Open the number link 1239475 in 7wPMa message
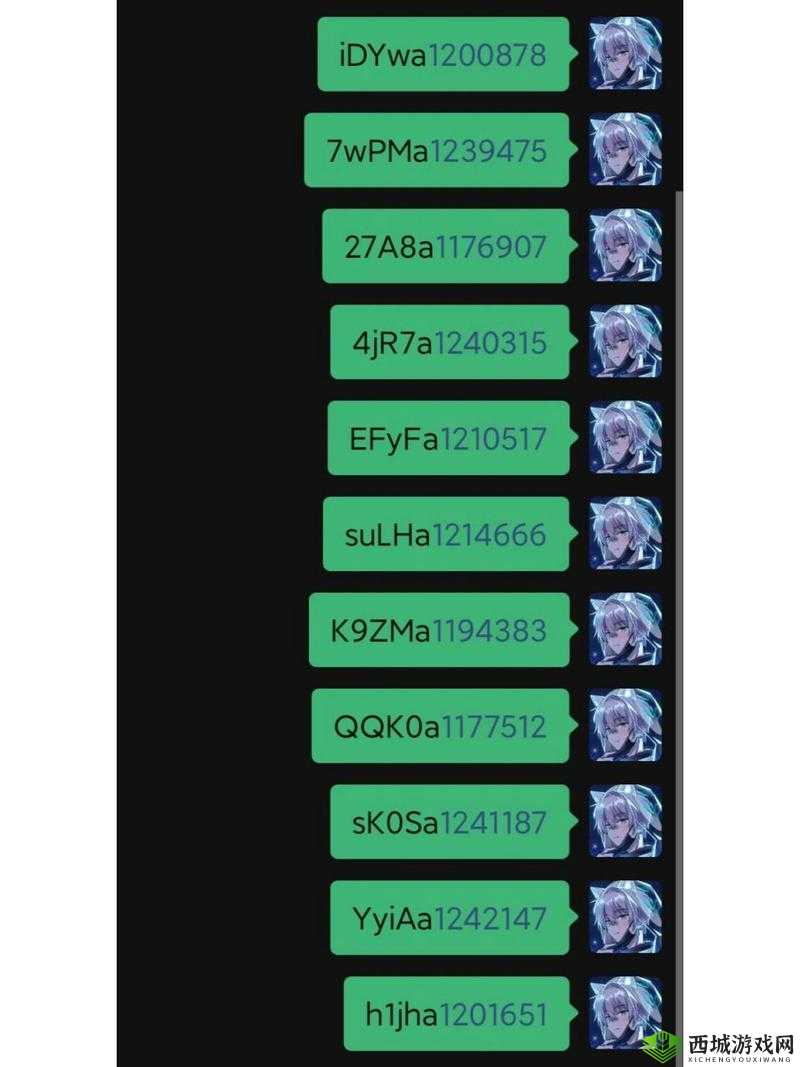800x1067 pixels. point(488,151)
